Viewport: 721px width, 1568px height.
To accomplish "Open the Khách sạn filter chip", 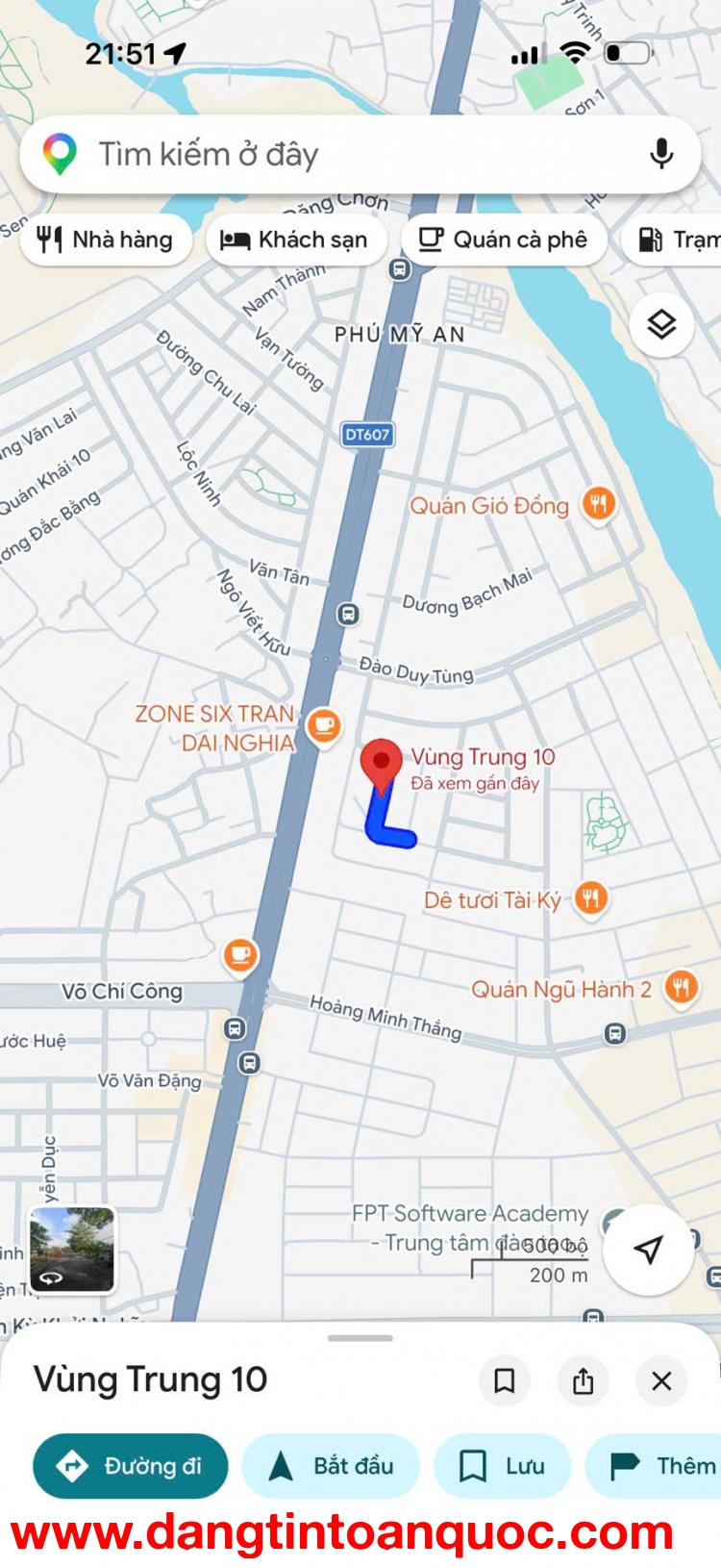I will click(x=295, y=240).
